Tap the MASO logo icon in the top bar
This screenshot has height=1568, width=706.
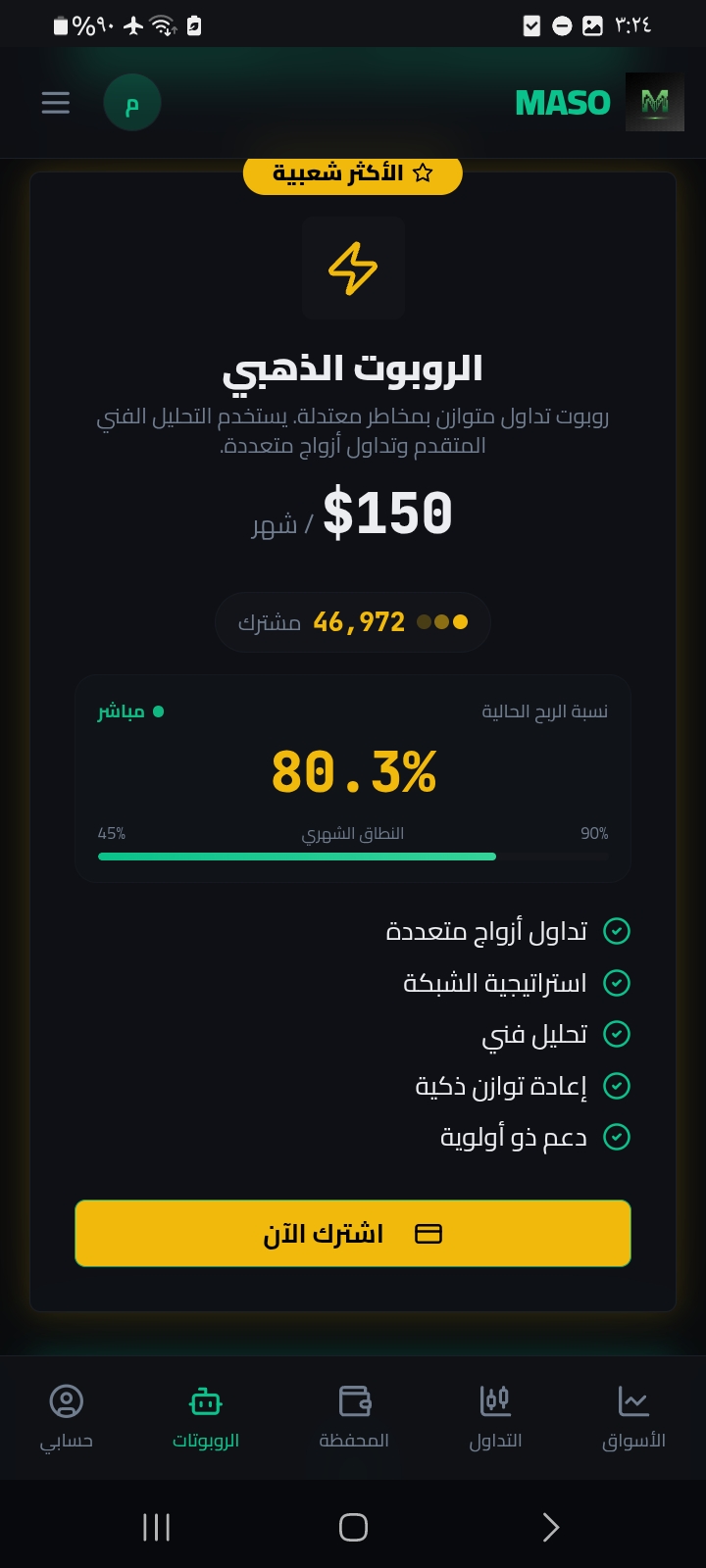click(654, 101)
